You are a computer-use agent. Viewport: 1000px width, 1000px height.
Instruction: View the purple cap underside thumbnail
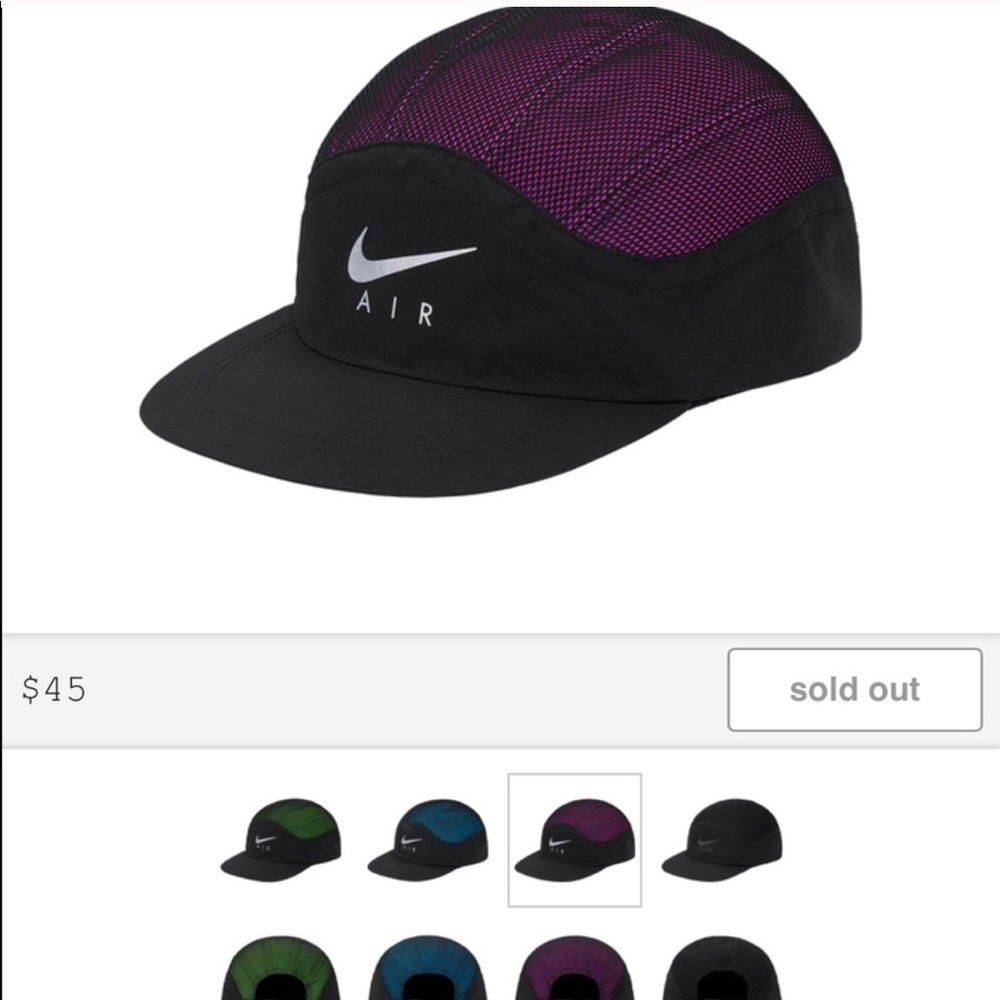(575, 970)
